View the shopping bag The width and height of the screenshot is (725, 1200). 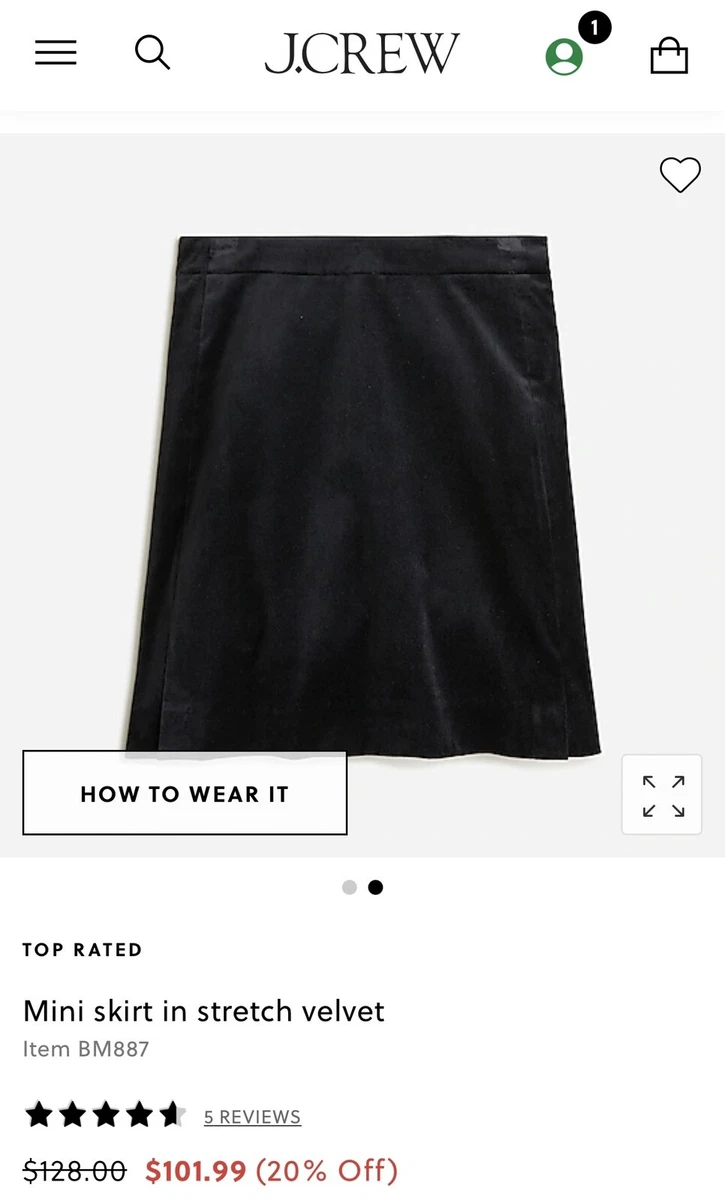[x=669, y=55]
